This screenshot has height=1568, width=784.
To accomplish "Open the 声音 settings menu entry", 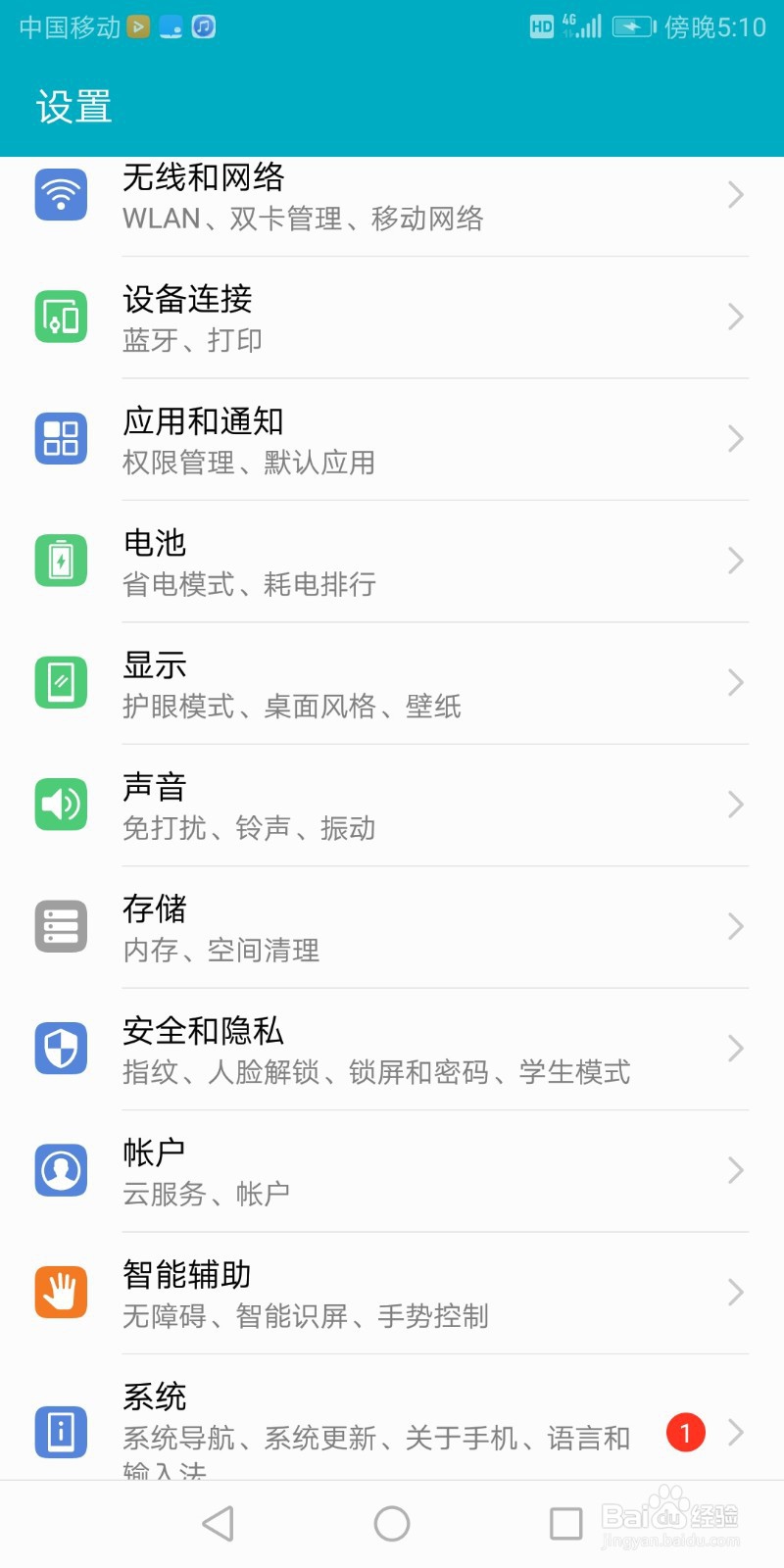I will [392, 804].
